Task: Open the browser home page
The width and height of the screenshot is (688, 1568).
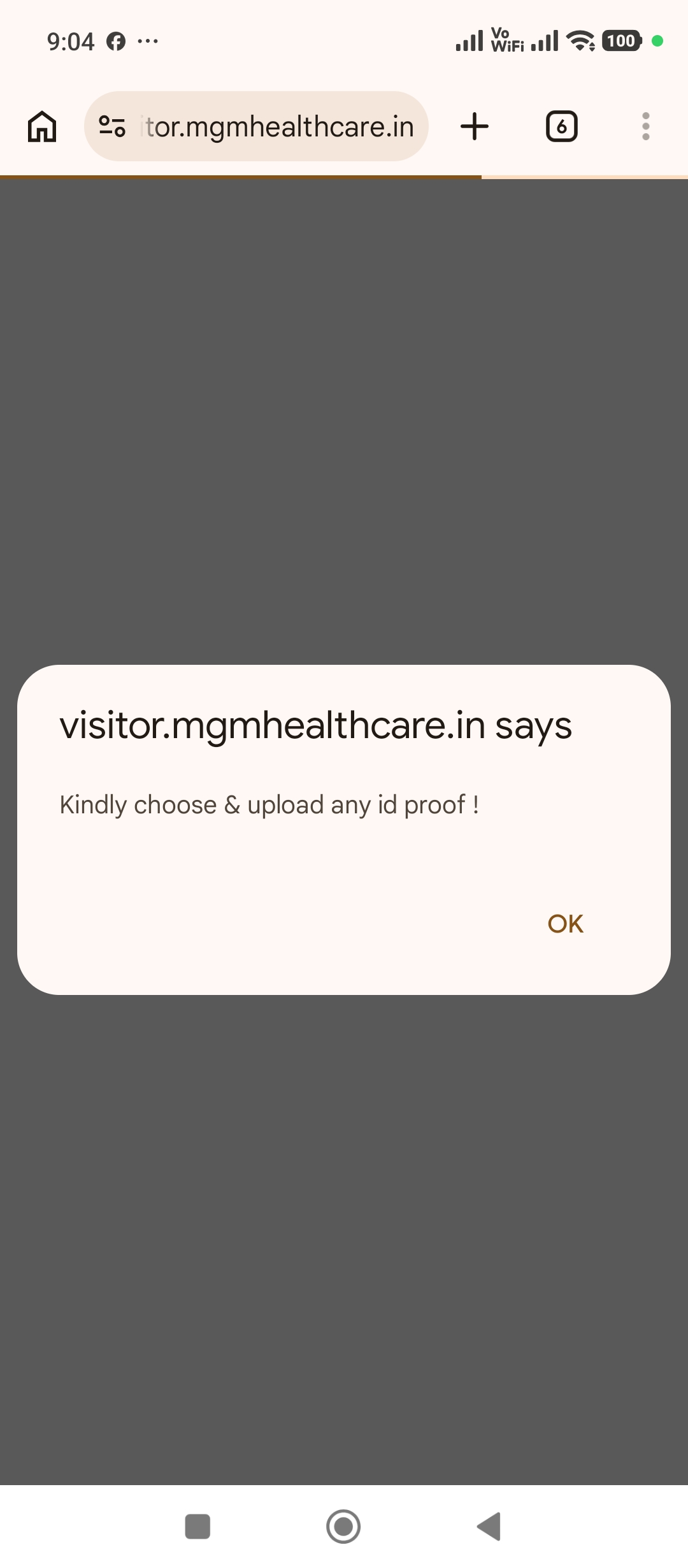Action: 42,126
